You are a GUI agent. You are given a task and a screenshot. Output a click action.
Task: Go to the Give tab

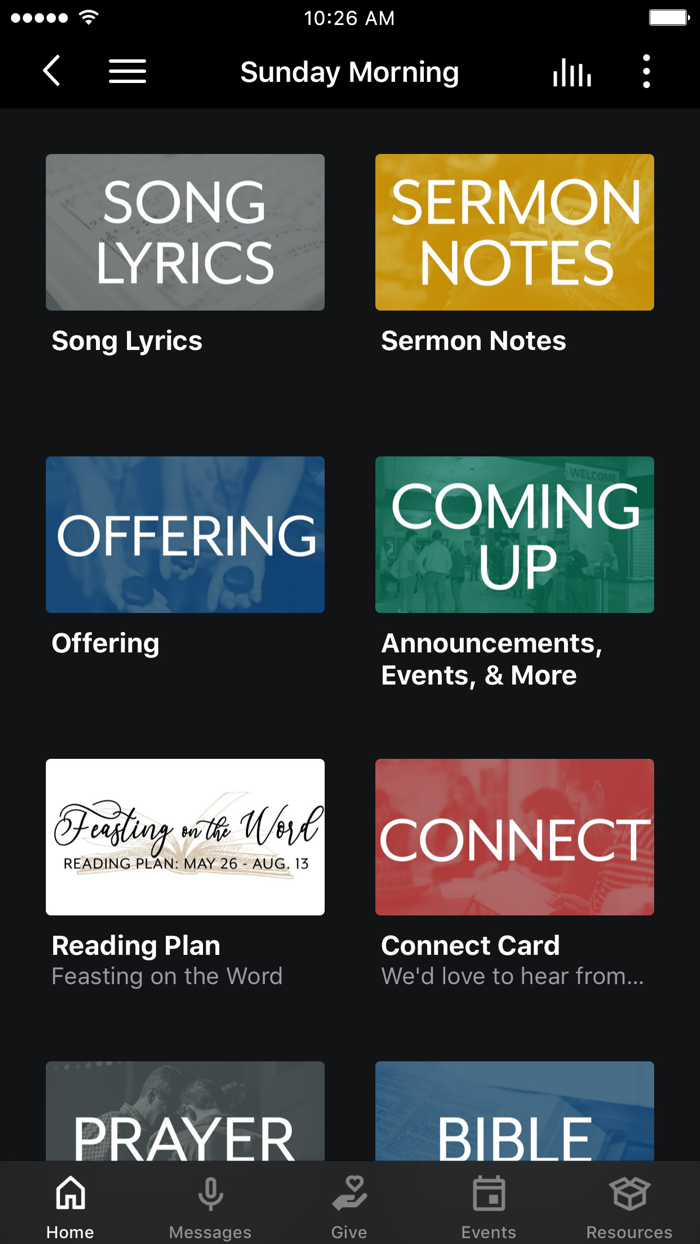(x=349, y=1205)
